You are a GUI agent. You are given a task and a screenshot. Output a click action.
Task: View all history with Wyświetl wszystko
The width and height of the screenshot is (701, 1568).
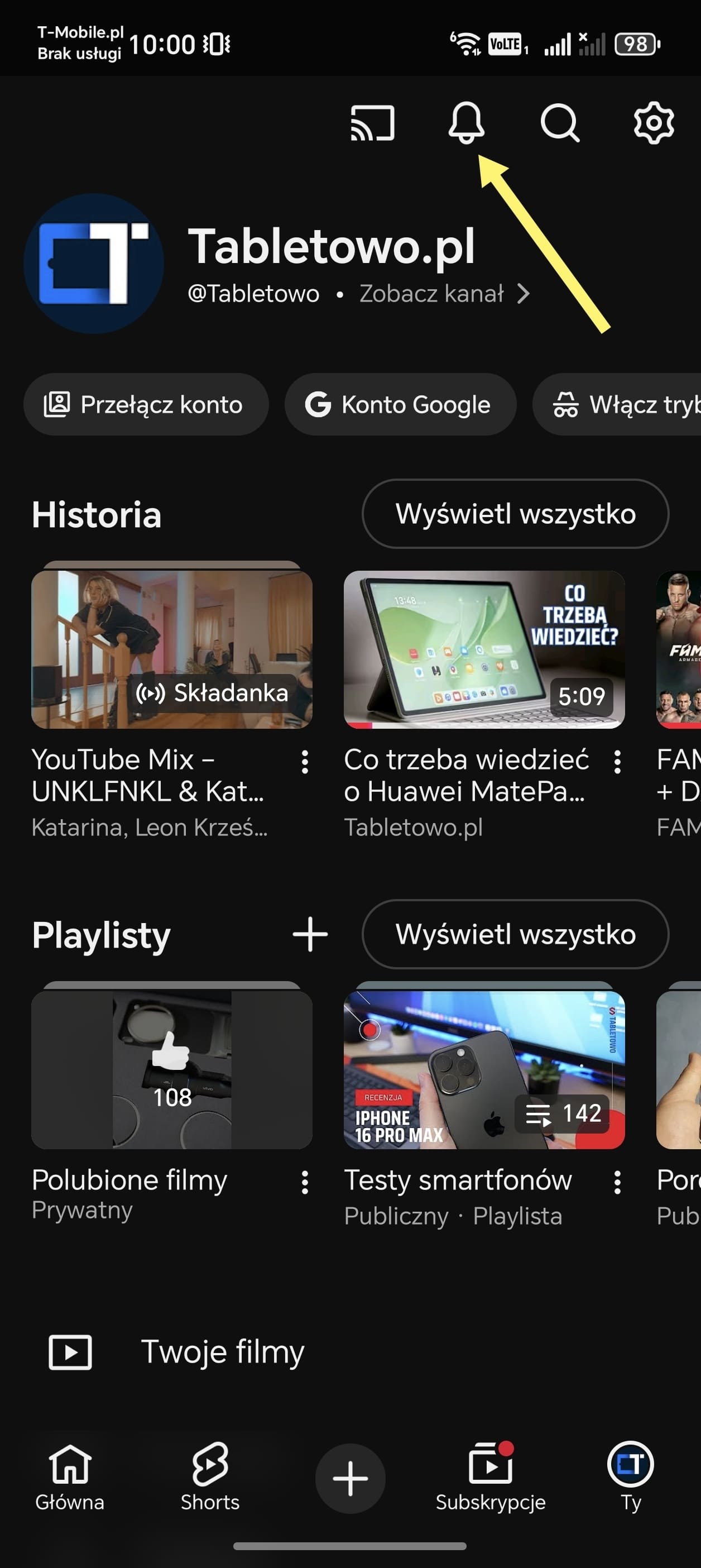(x=515, y=514)
